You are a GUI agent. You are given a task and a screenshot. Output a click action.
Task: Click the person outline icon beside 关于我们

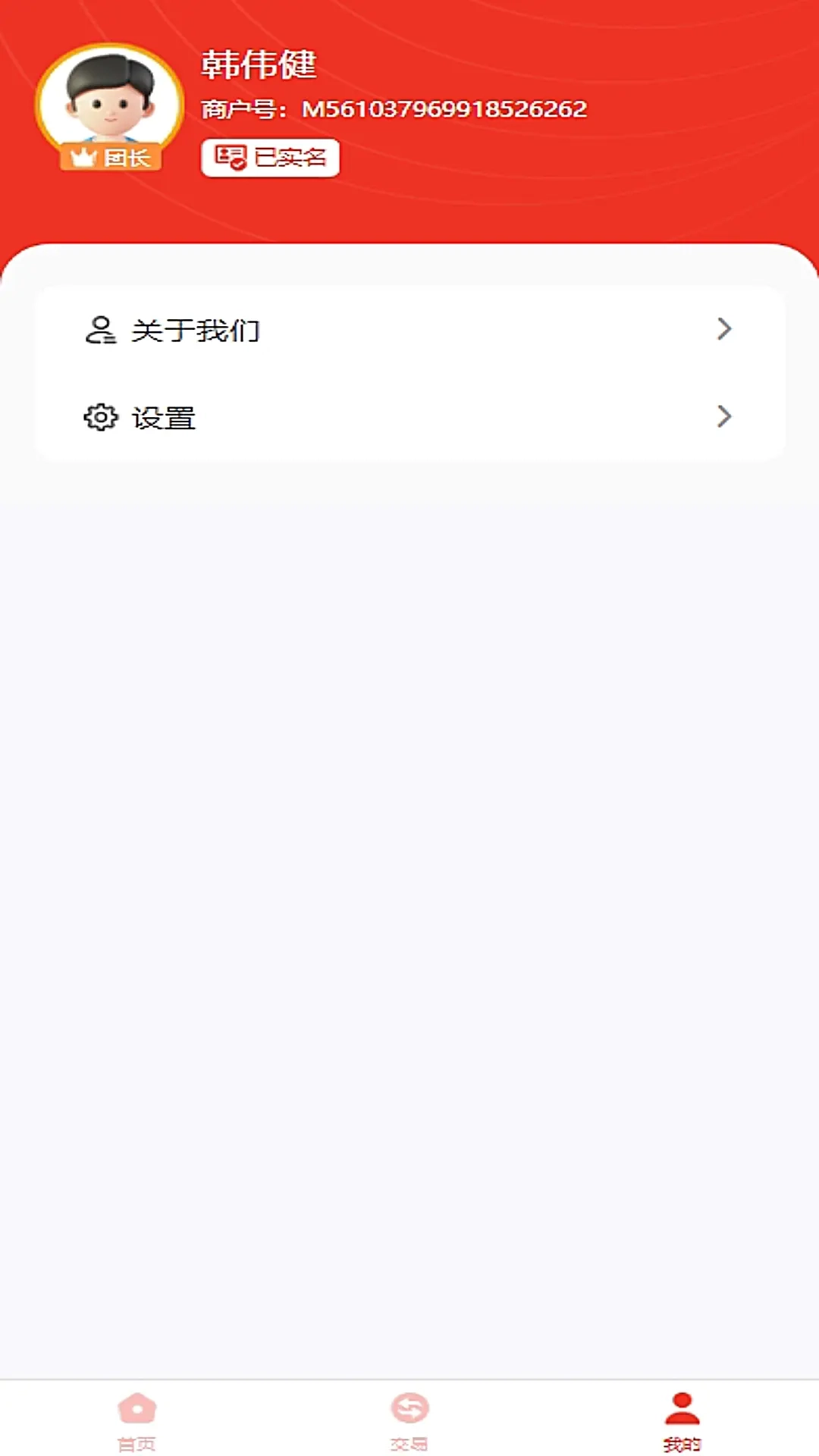[x=101, y=329]
